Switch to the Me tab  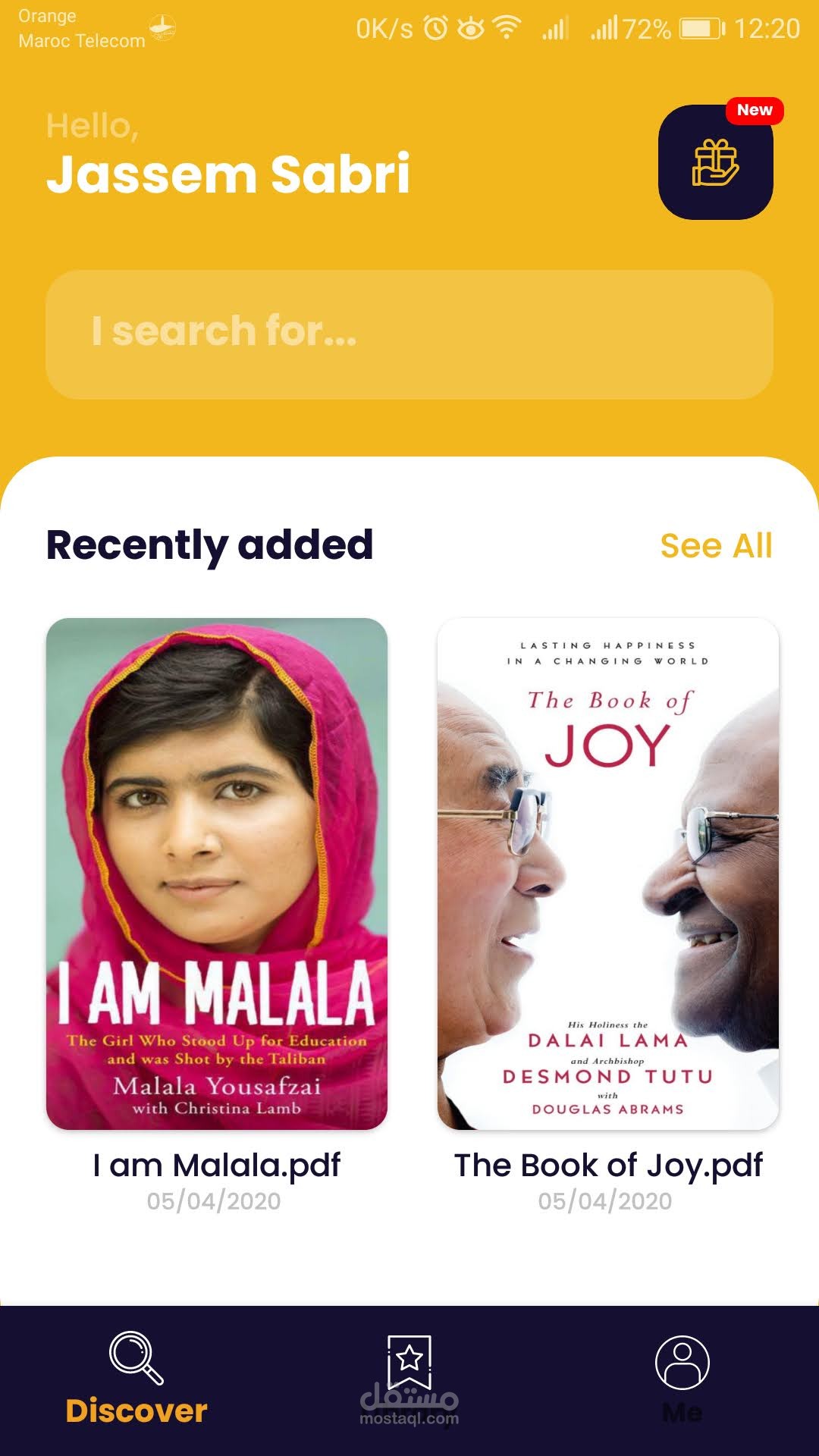(682, 1377)
